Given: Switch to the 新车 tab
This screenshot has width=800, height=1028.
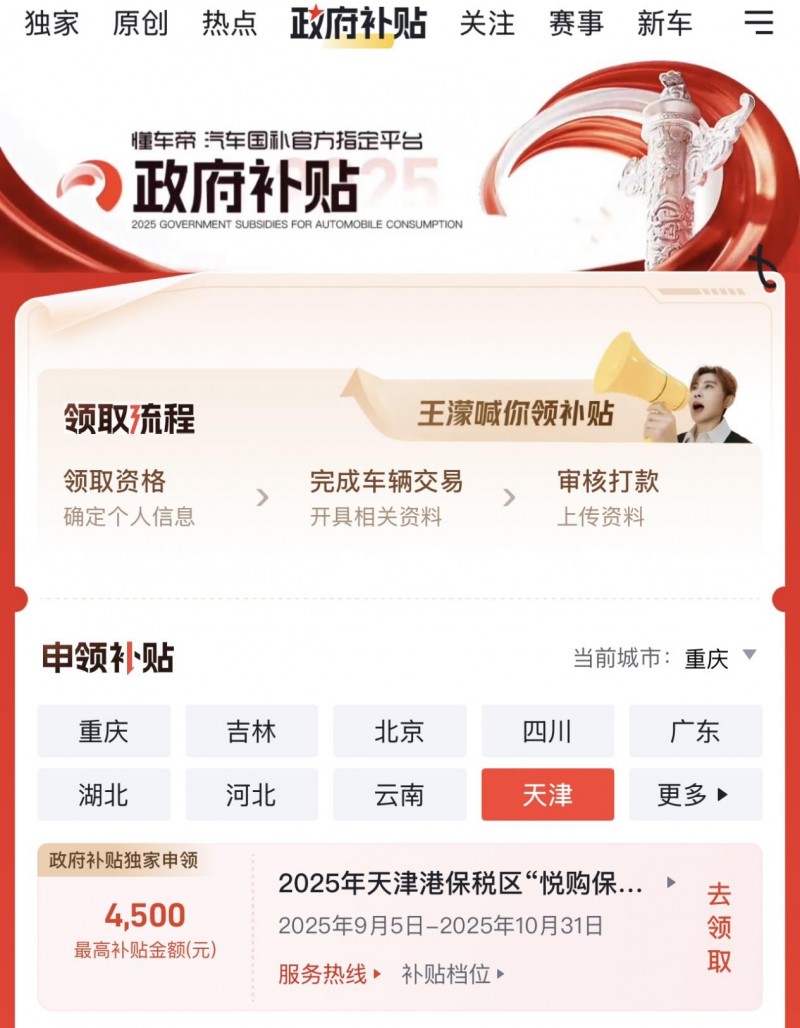Looking at the screenshot, I should [664, 23].
